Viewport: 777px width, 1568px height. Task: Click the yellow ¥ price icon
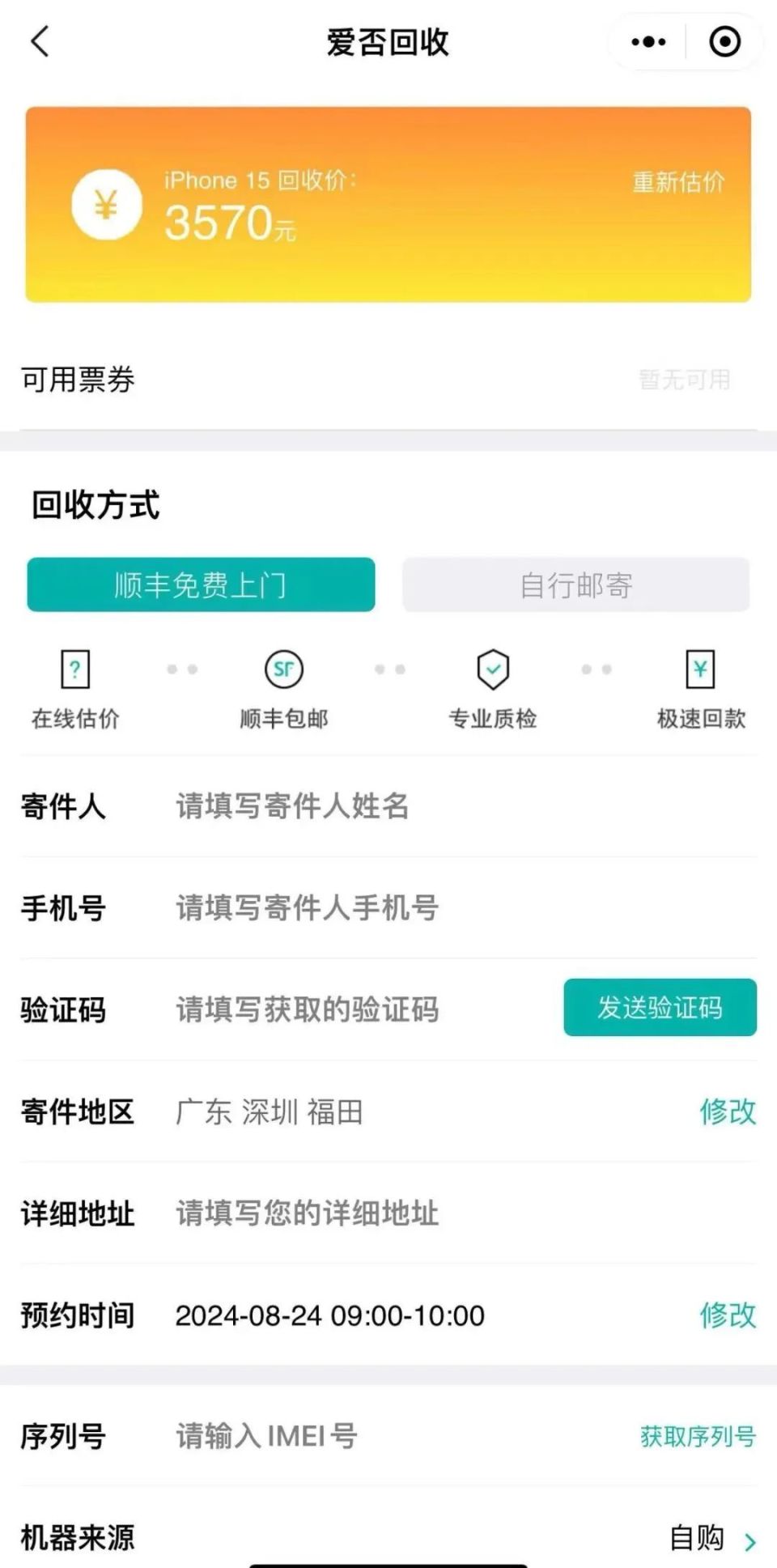click(105, 203)
